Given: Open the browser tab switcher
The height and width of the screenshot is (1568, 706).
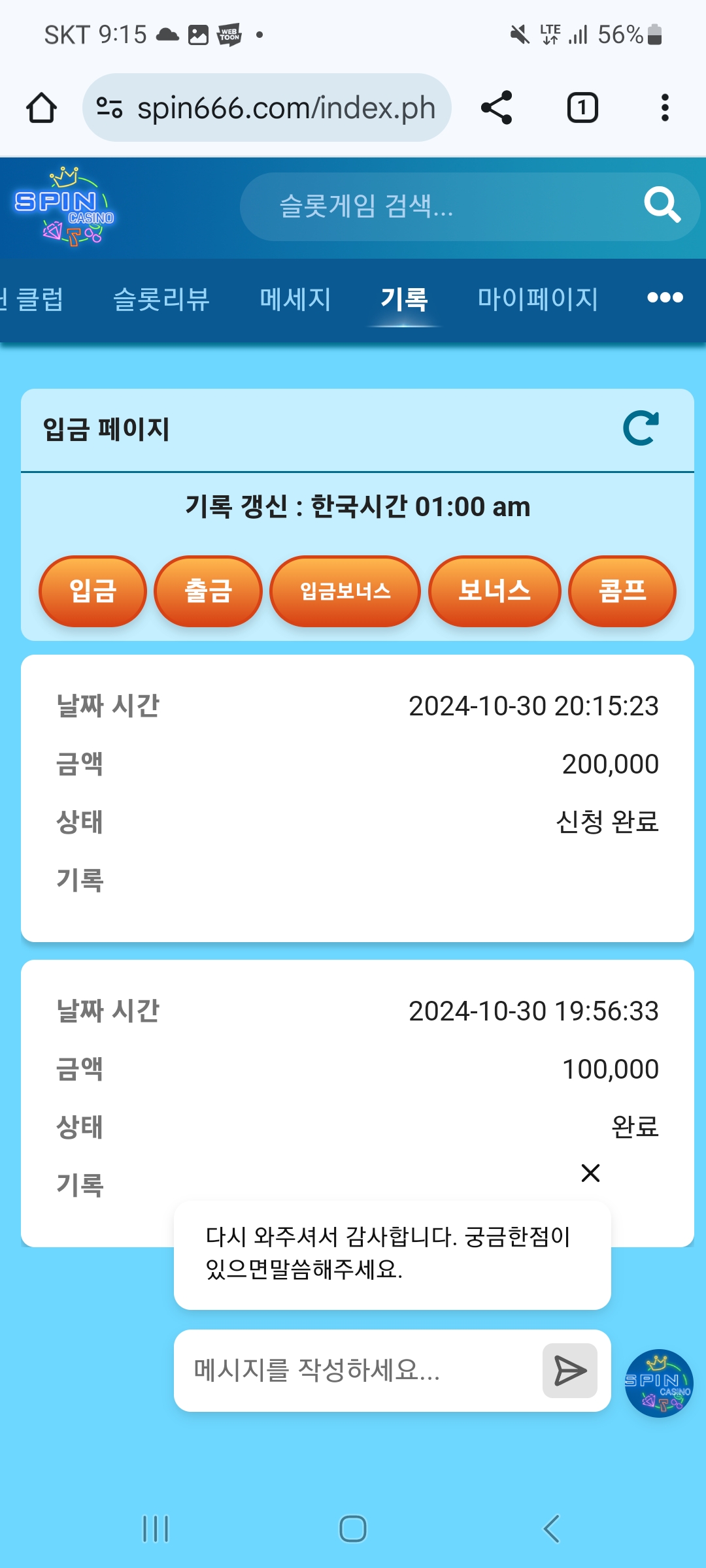Looking at the screenshot, I should point(582,108).
